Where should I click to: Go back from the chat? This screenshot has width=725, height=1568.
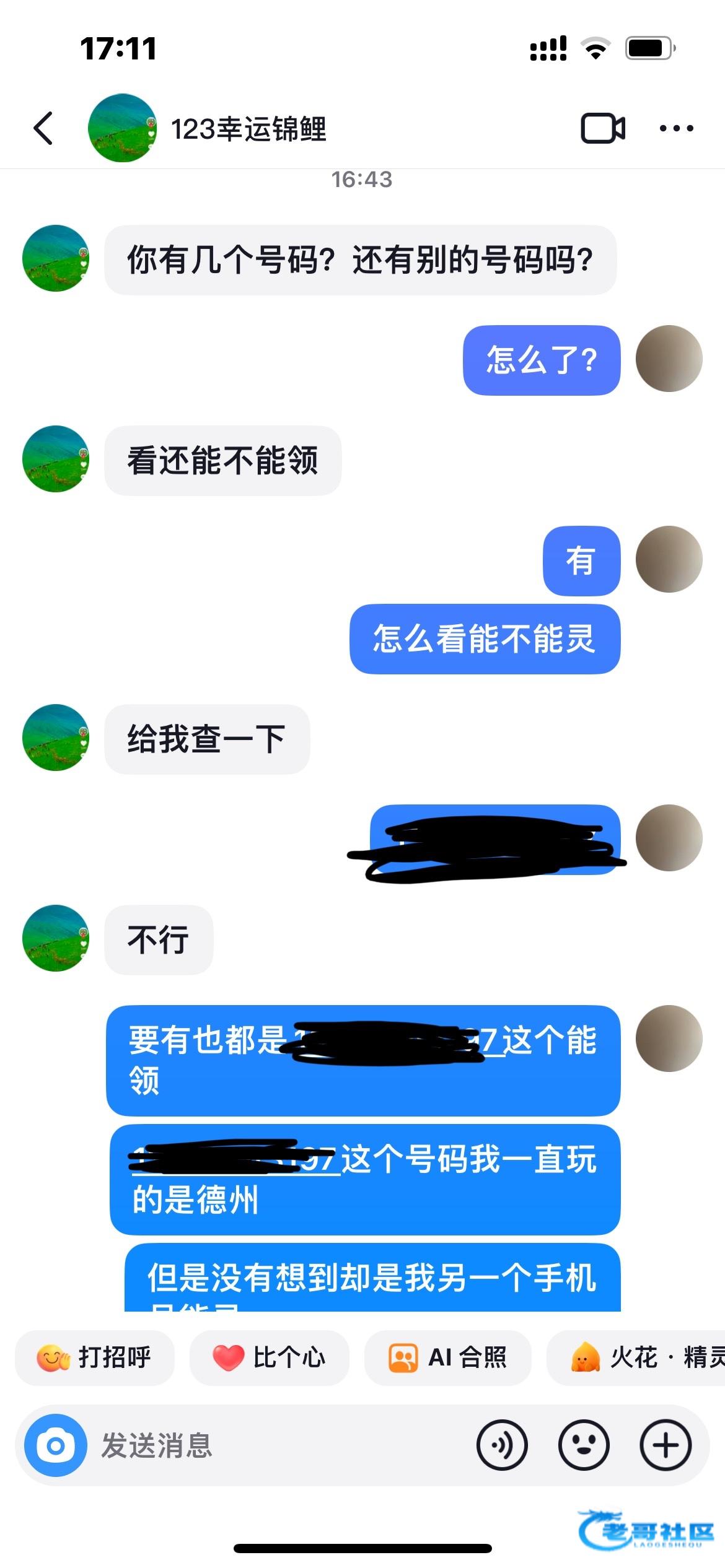click(x=43, y=129)
